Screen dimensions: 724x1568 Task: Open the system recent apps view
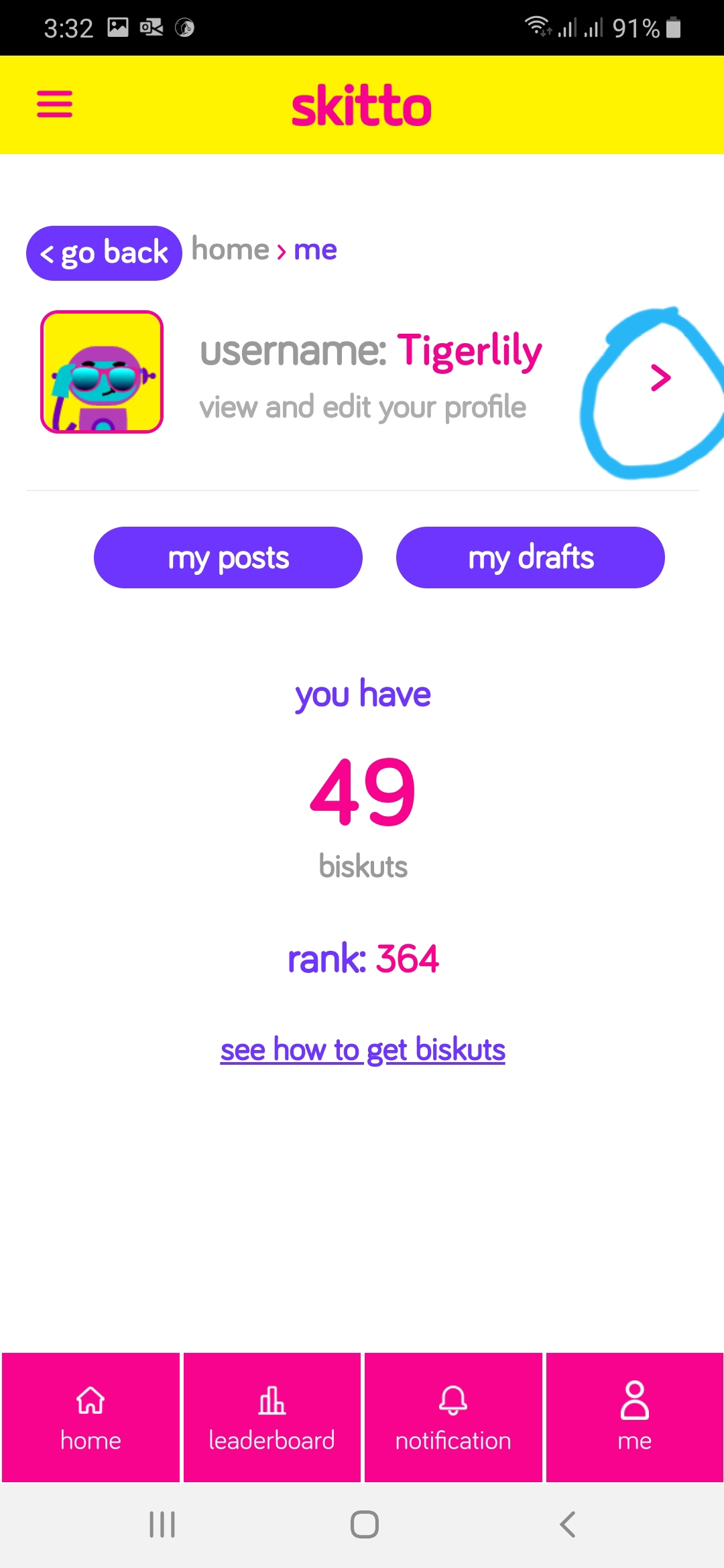pyautogui.click(x=162, y=1524)
